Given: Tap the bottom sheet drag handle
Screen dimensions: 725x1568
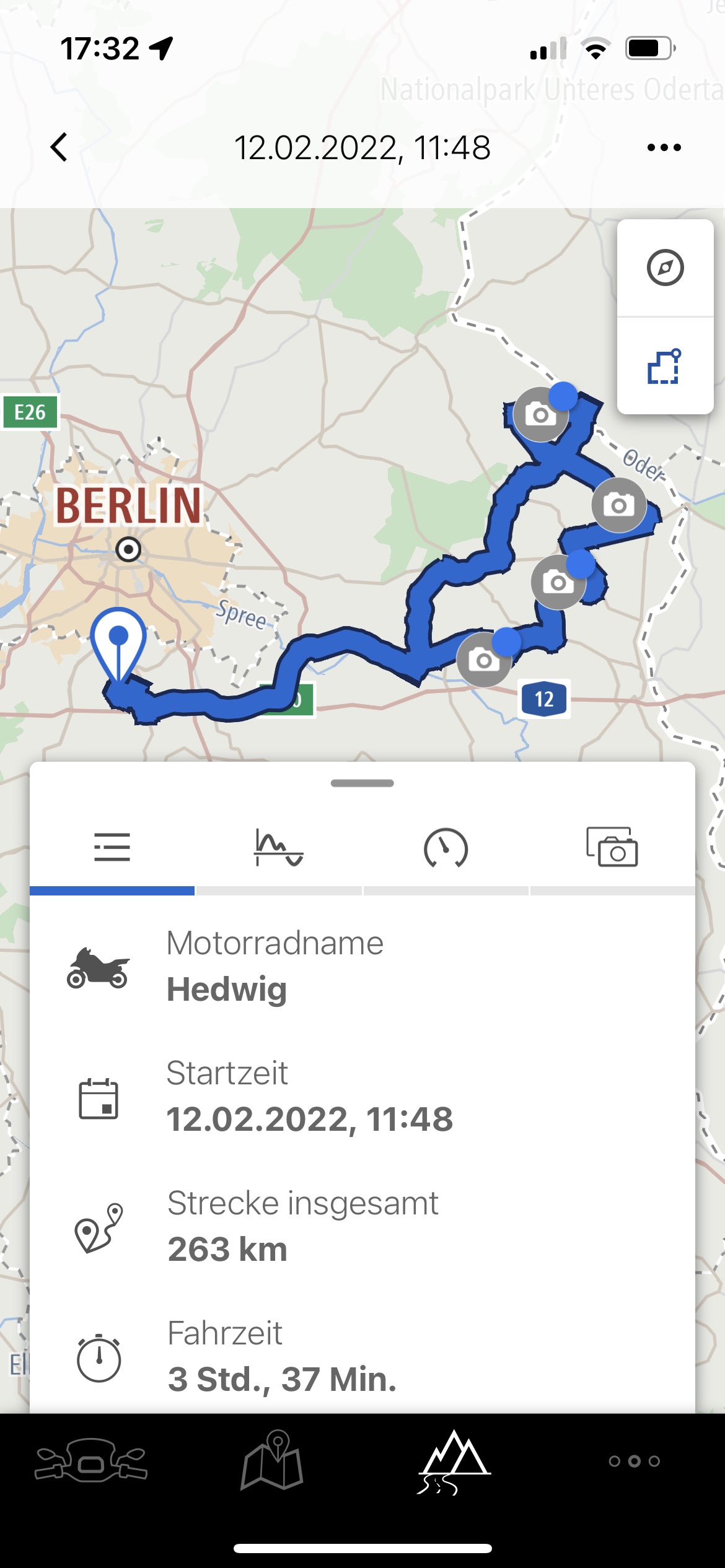Looking at the screenshot, I should tap(362, 783).
